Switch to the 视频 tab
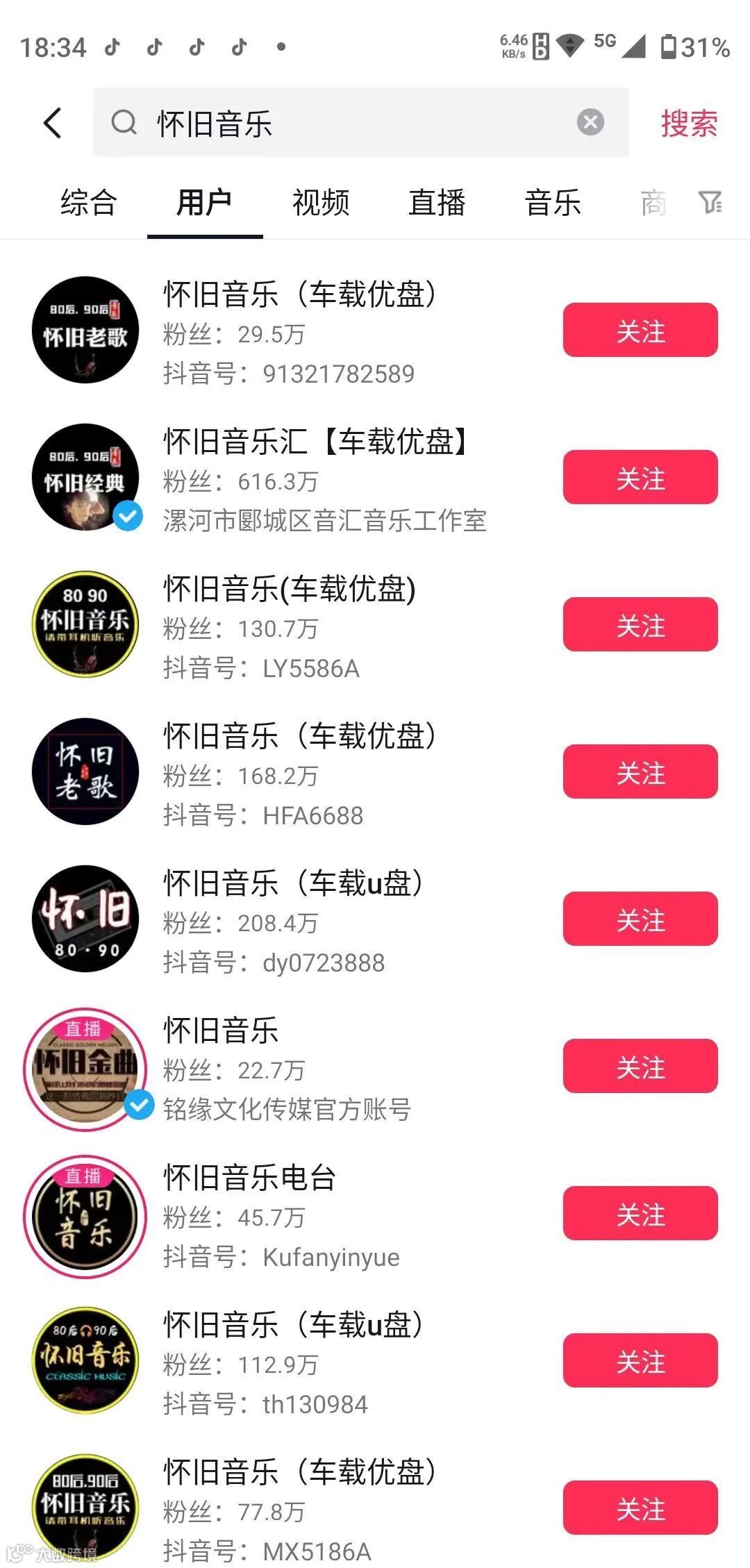This screenshot has width=750, height=1568. click(321, 203)
